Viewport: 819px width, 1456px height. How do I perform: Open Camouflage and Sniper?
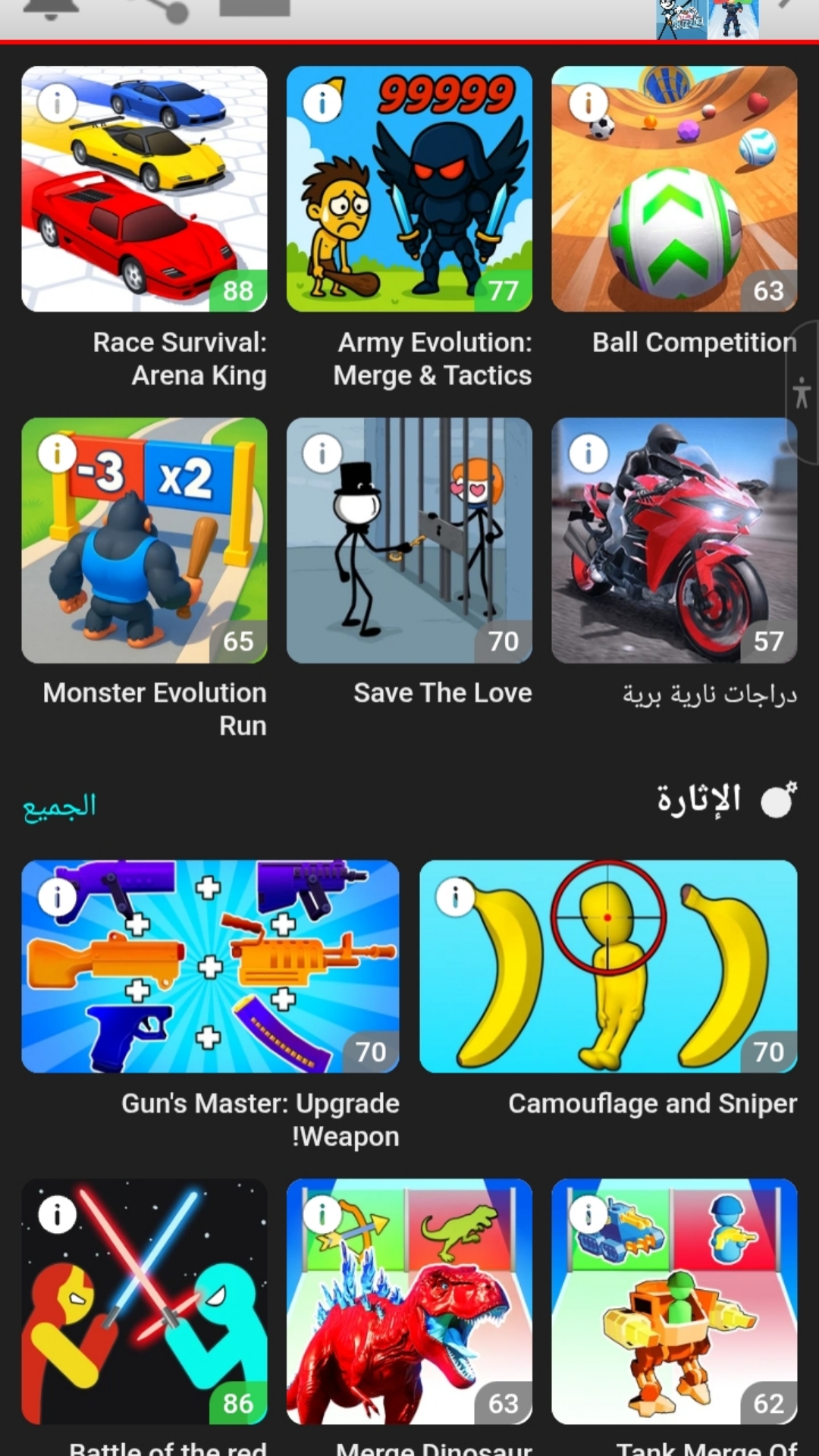pyautogui.click(x=608, y=966)
